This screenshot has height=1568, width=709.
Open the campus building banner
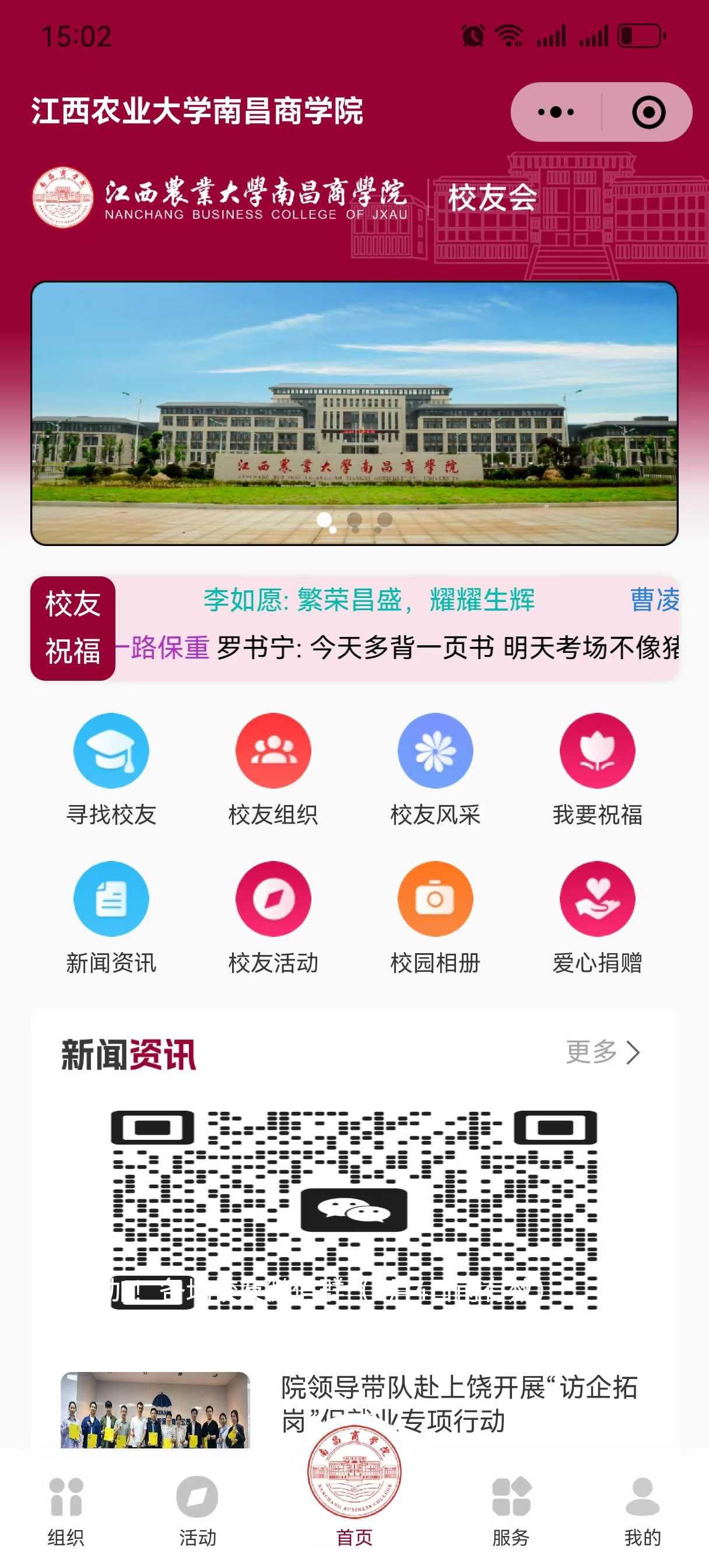coord(354,414)
